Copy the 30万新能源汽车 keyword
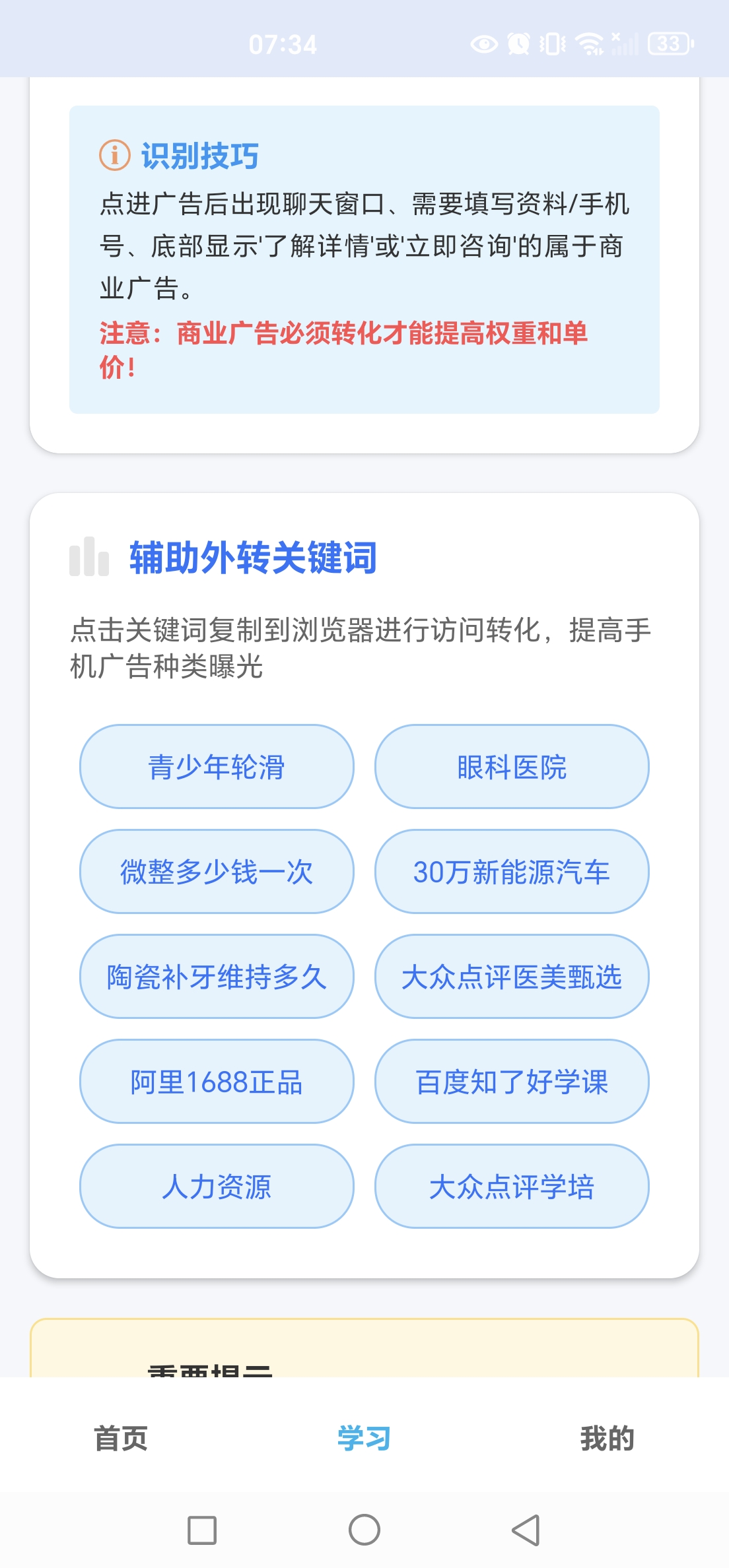This screenshot has height=1568, width=729. click(512, 872)
